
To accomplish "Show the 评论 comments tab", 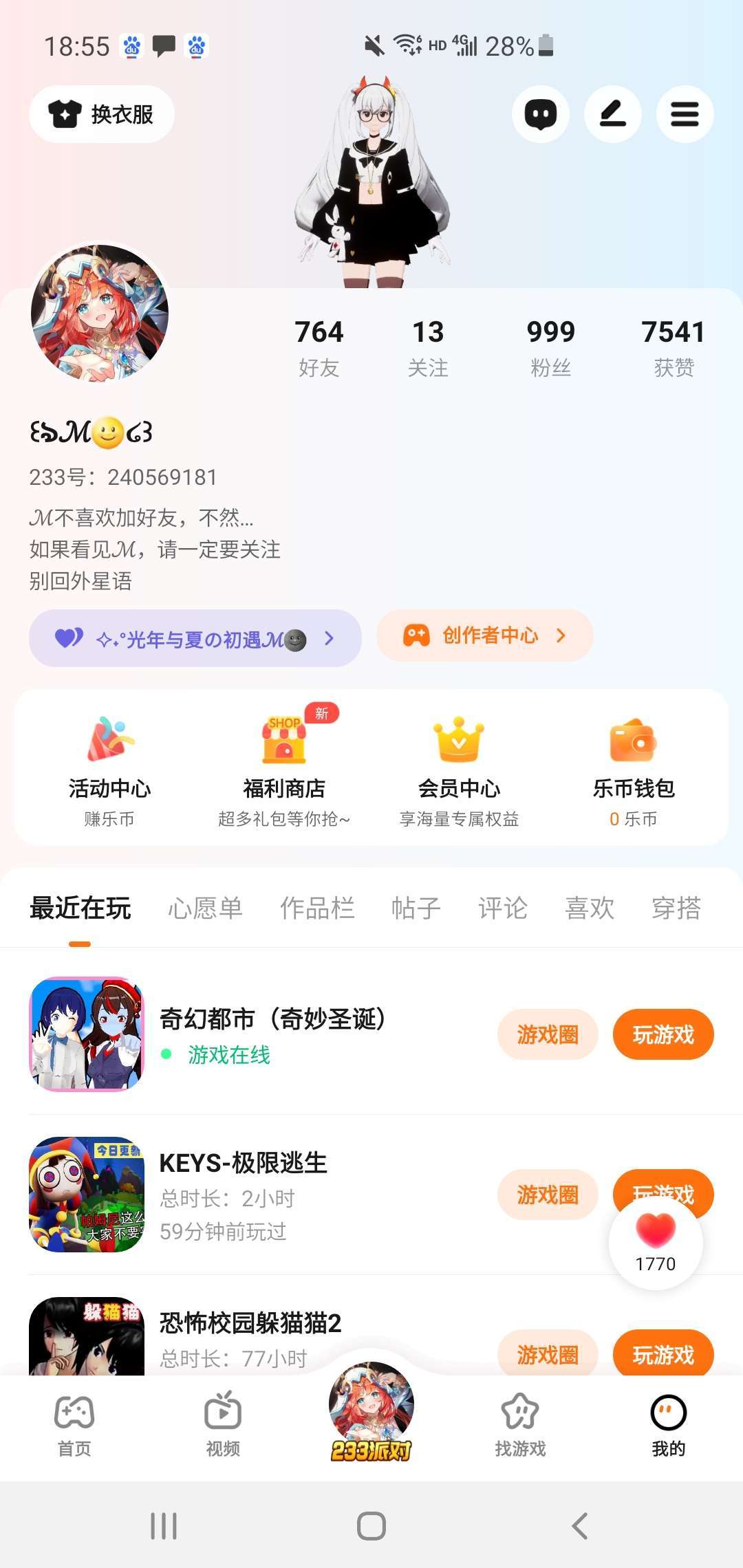I will click(503, 908).
